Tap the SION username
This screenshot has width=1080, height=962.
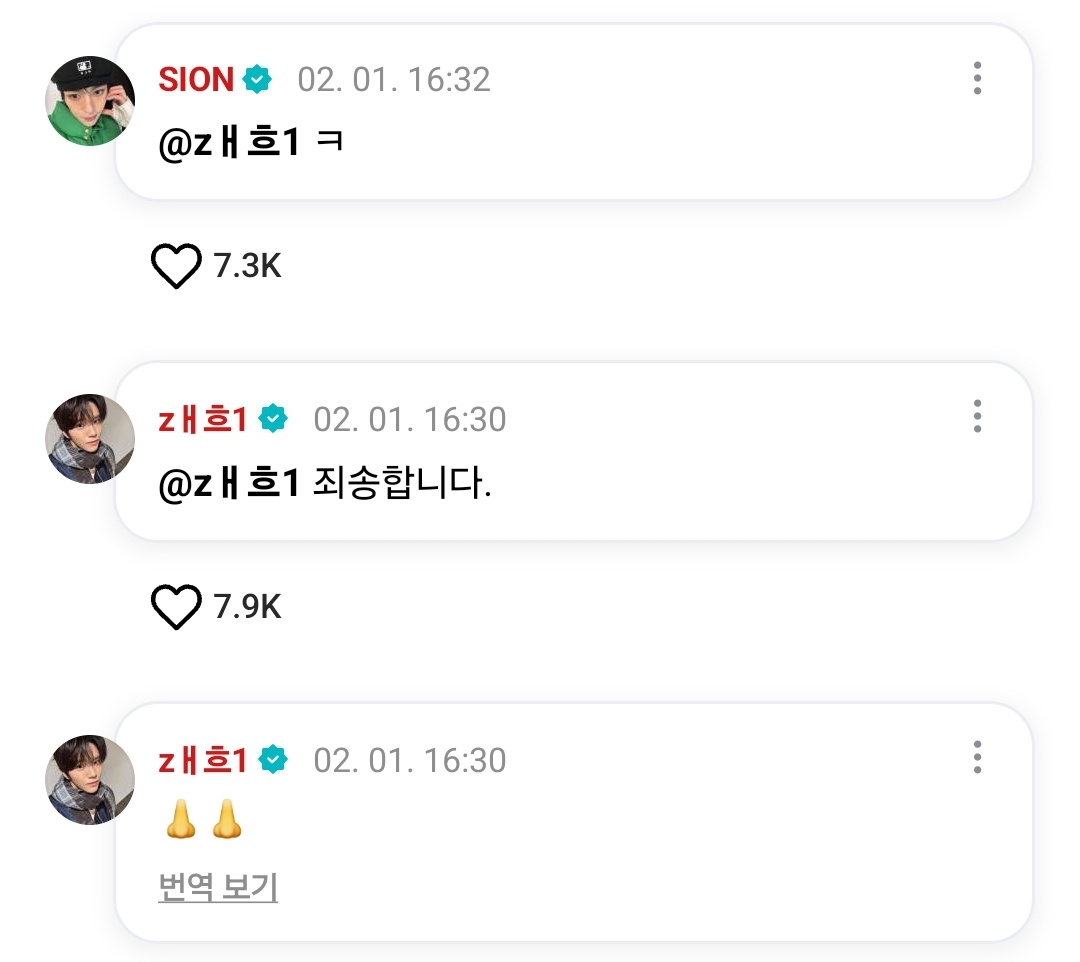196,80
